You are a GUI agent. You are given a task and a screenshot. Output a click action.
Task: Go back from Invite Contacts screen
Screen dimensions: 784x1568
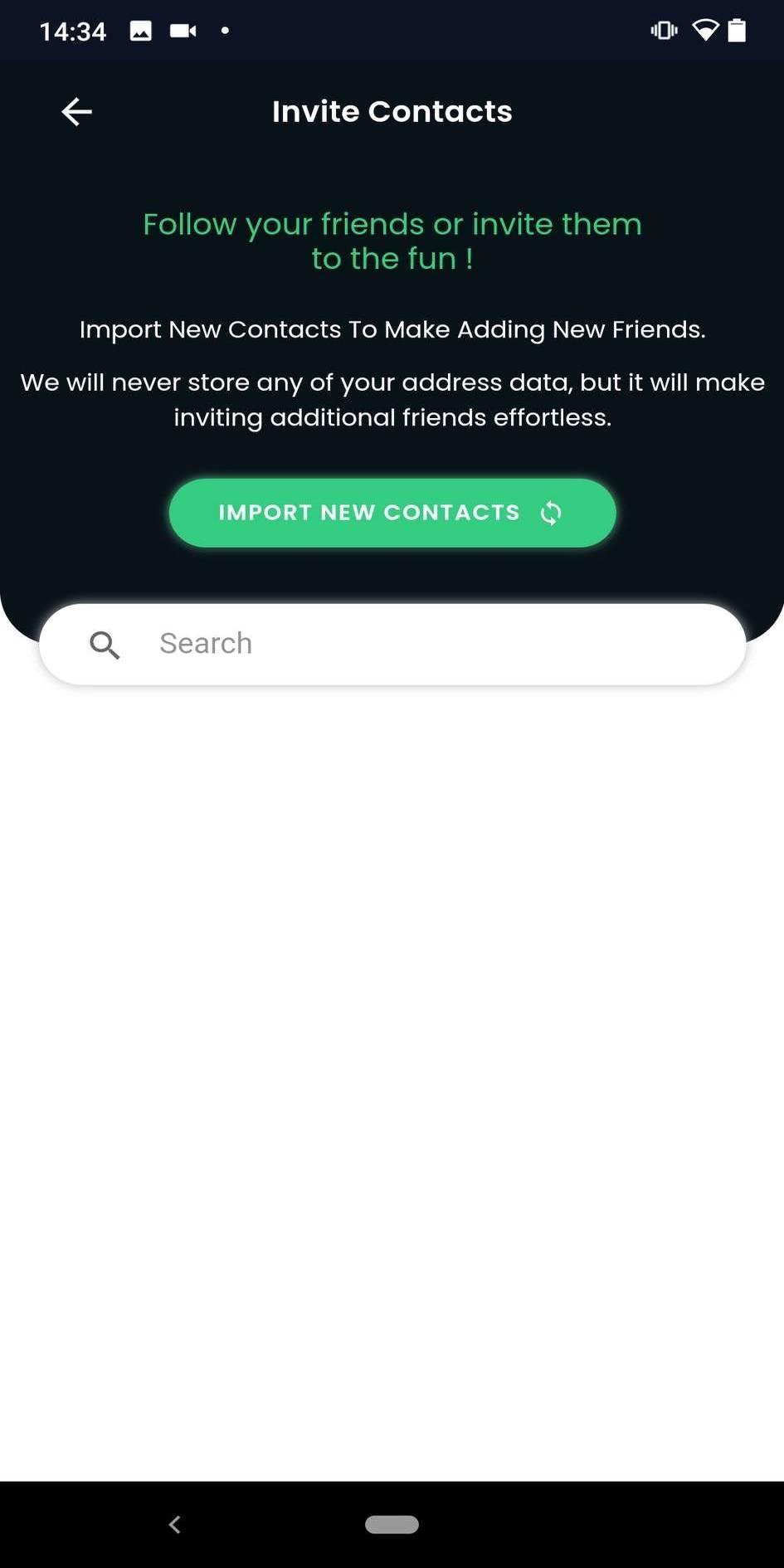(76, 112)
